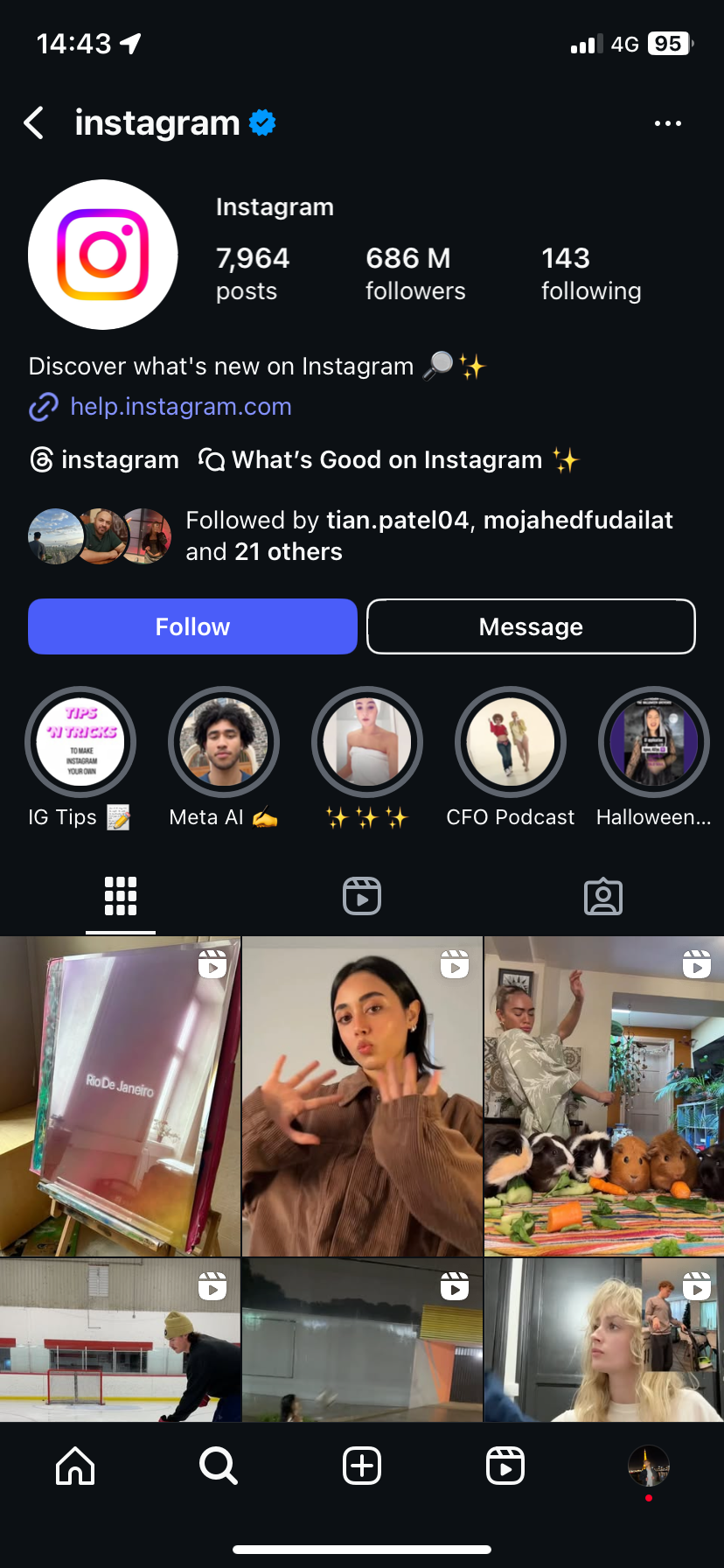Screen dimensions: 724x1568
Task: Open the Halloween highlight
Action: [x=654, y=742]
